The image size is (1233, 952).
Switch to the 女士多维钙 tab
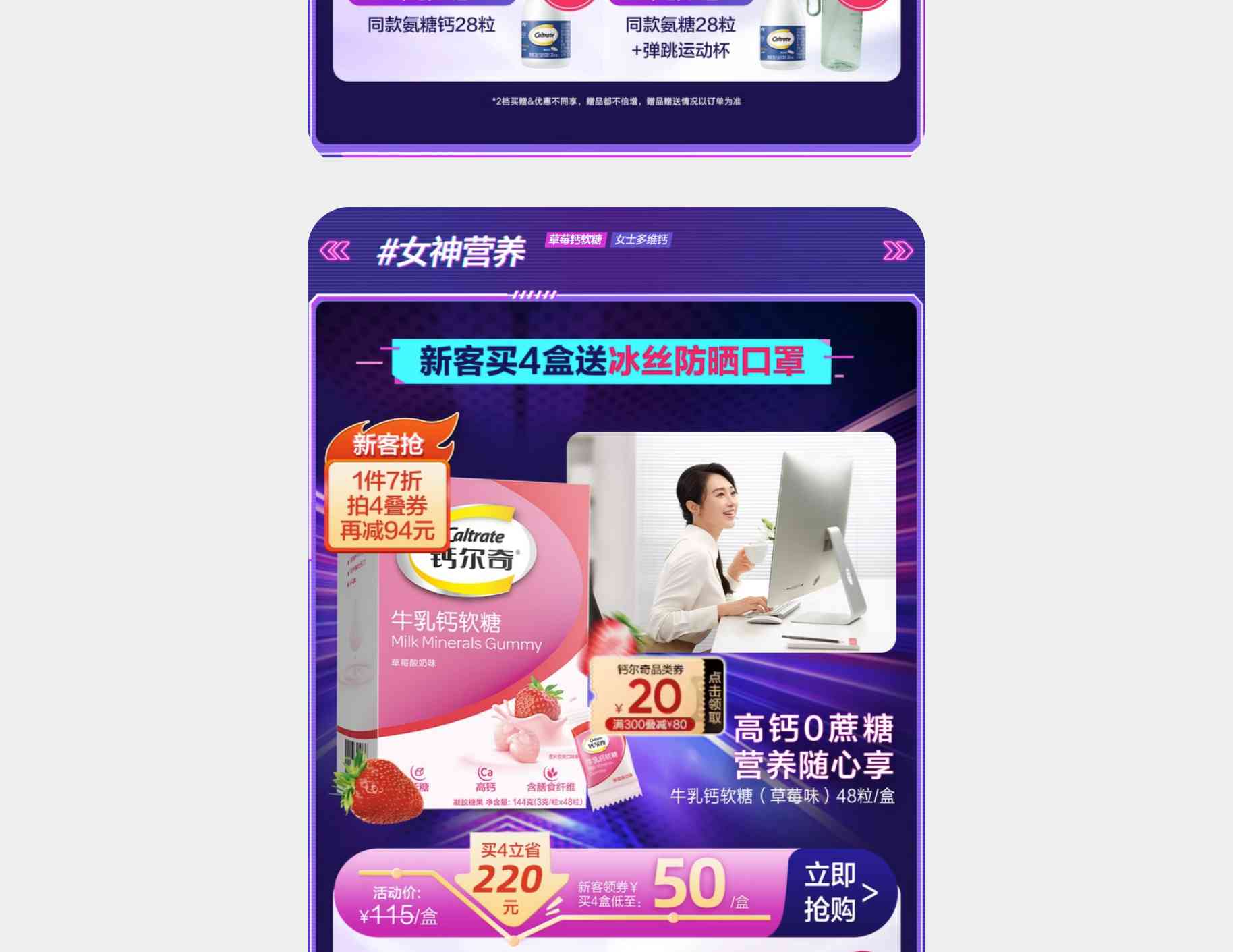pyautogui.click(x=641, y=240)
